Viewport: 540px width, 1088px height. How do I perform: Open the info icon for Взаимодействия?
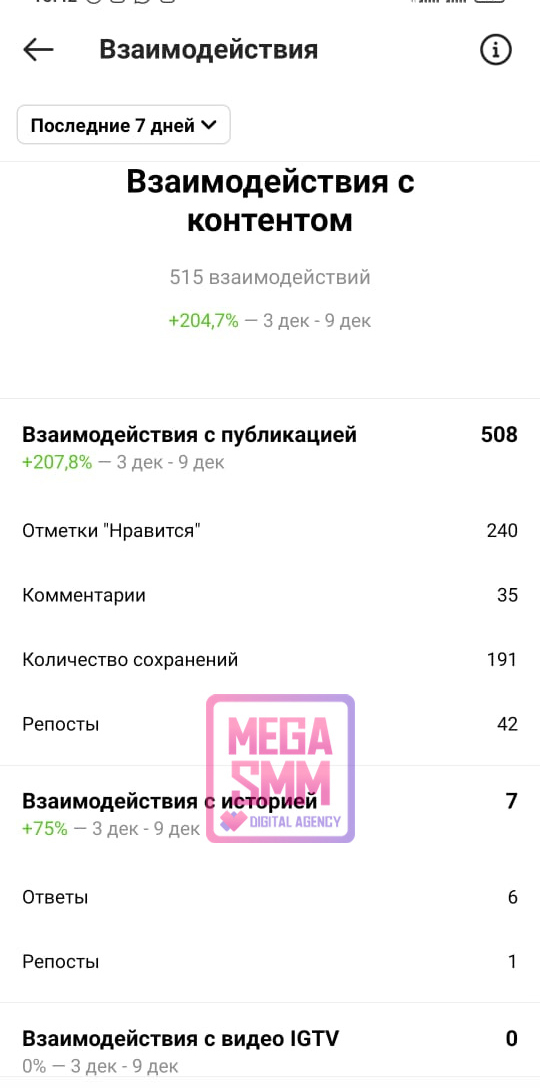point(496,50)
